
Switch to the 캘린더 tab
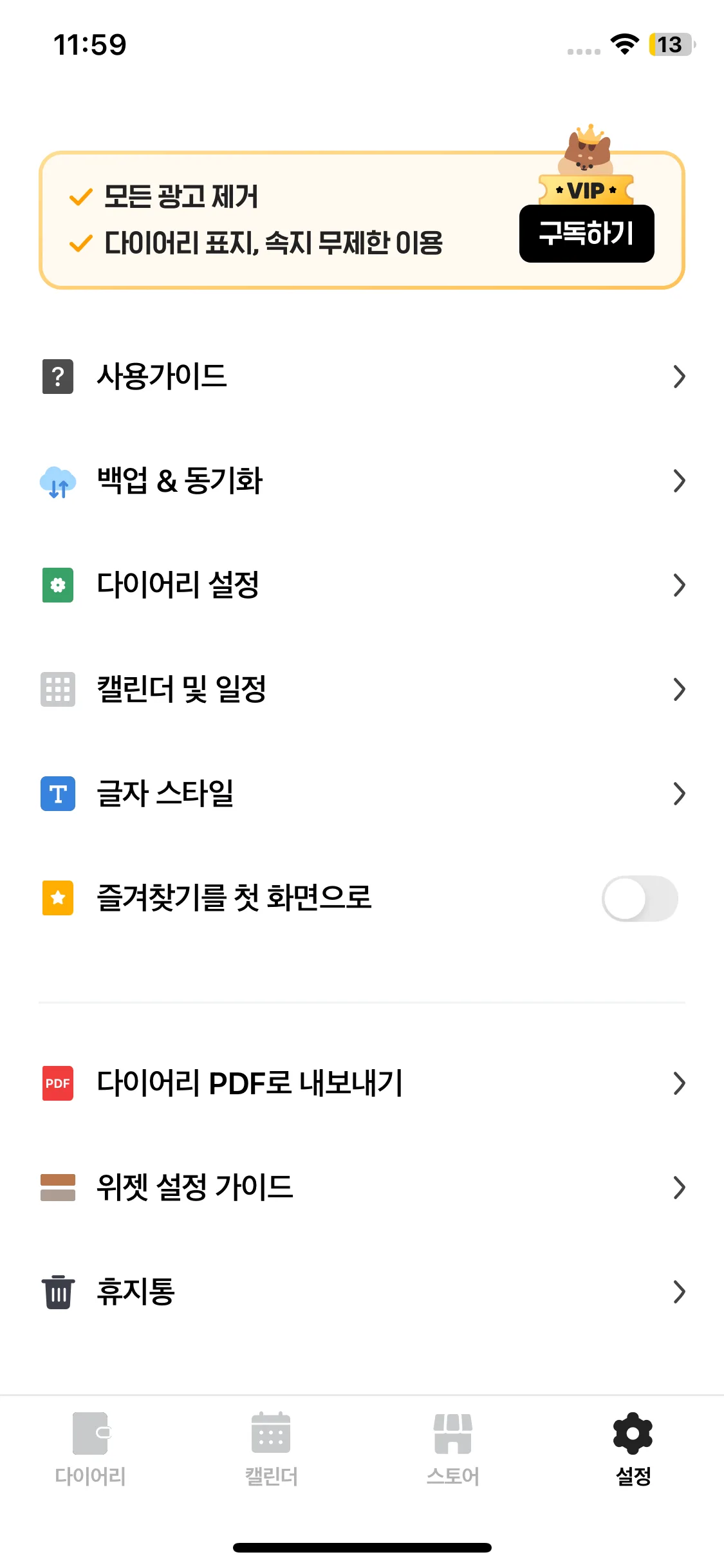tap(271, 1448)
